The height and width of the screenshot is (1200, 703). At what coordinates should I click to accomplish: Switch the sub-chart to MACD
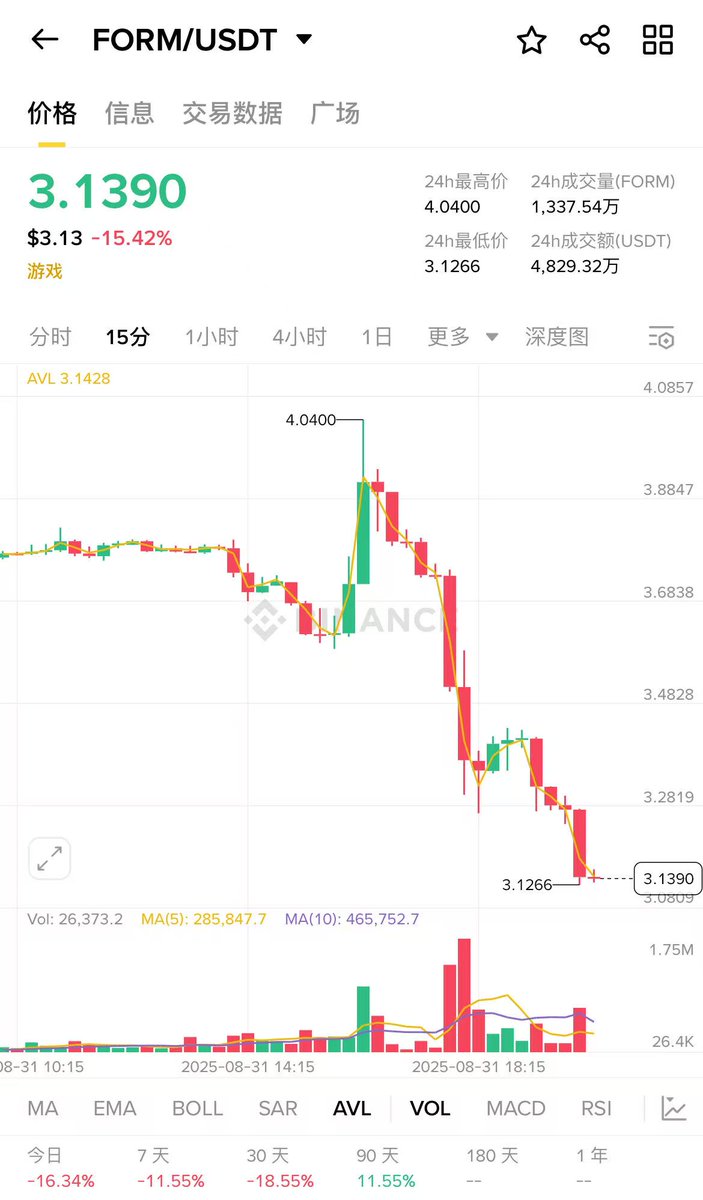click(x=517, y=1108)
